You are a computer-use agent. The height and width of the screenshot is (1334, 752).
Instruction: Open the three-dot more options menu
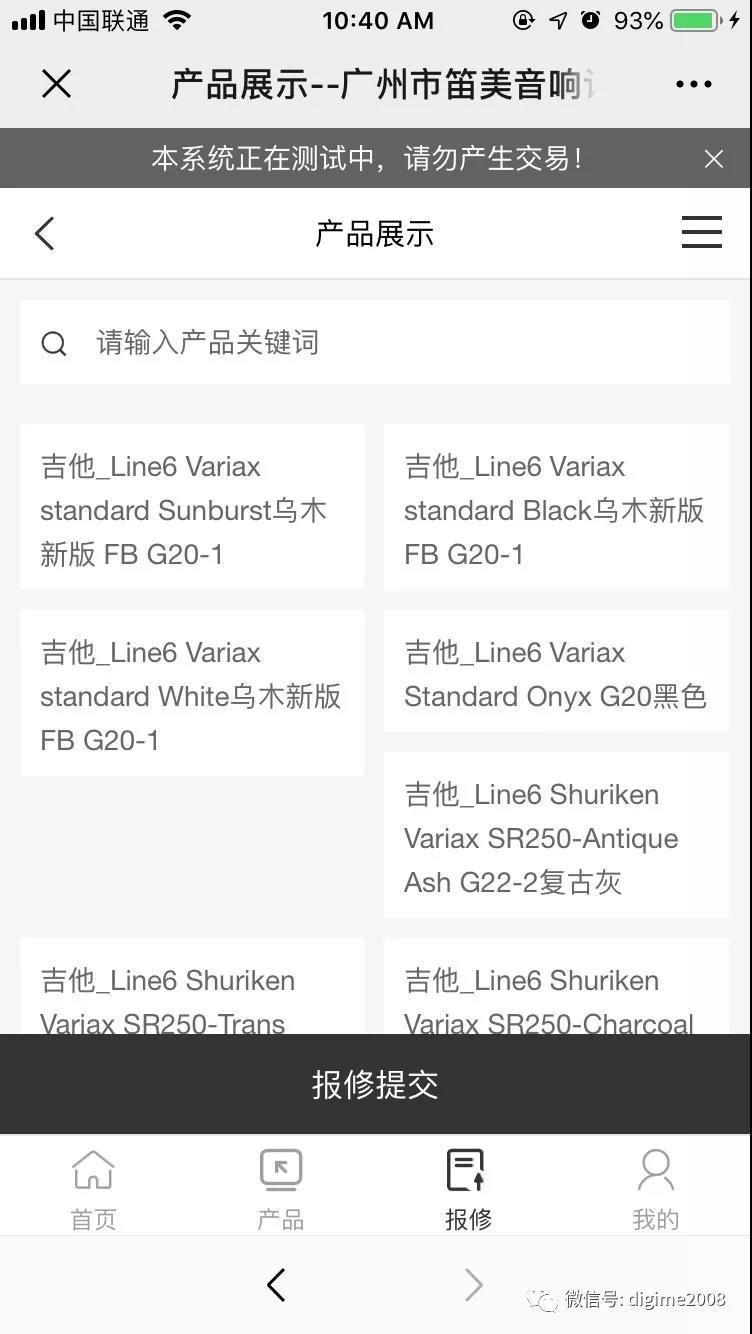coord(694,85)
